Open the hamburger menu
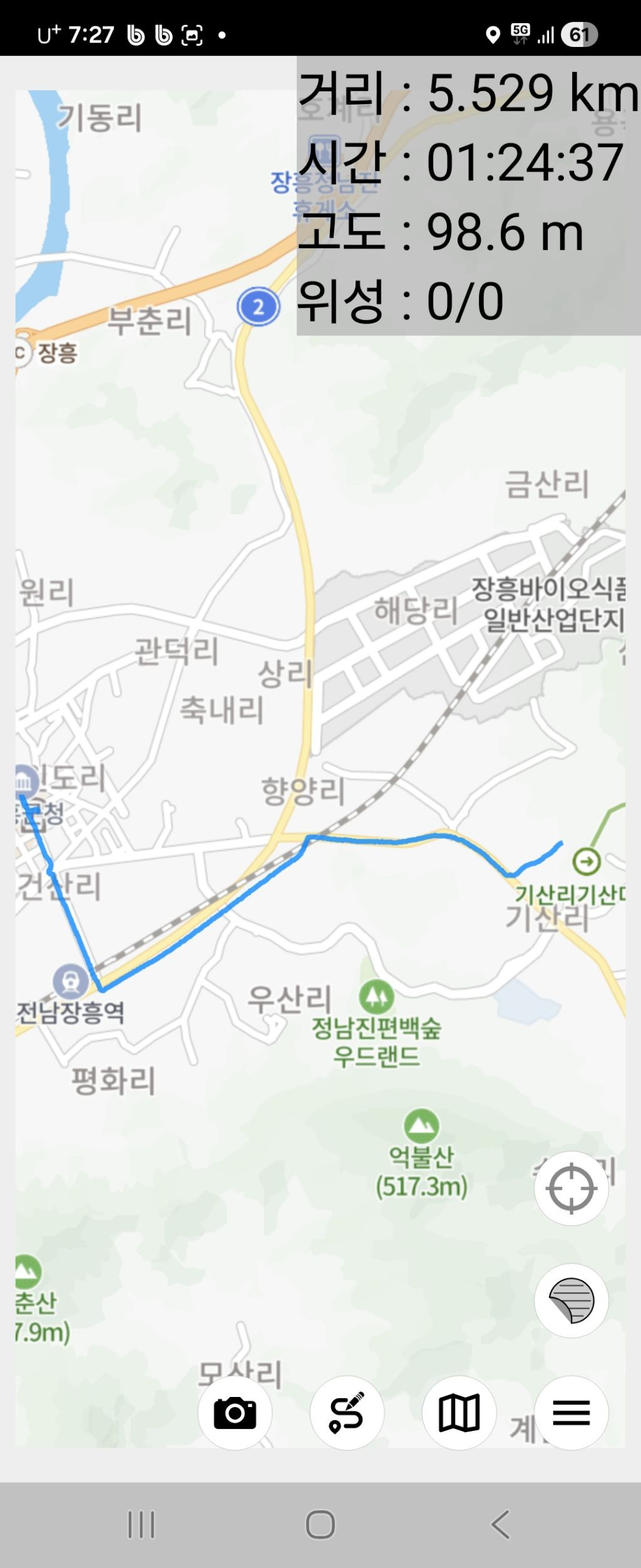Screen dimensions: 641x1568 click(x=571, y=1413)
